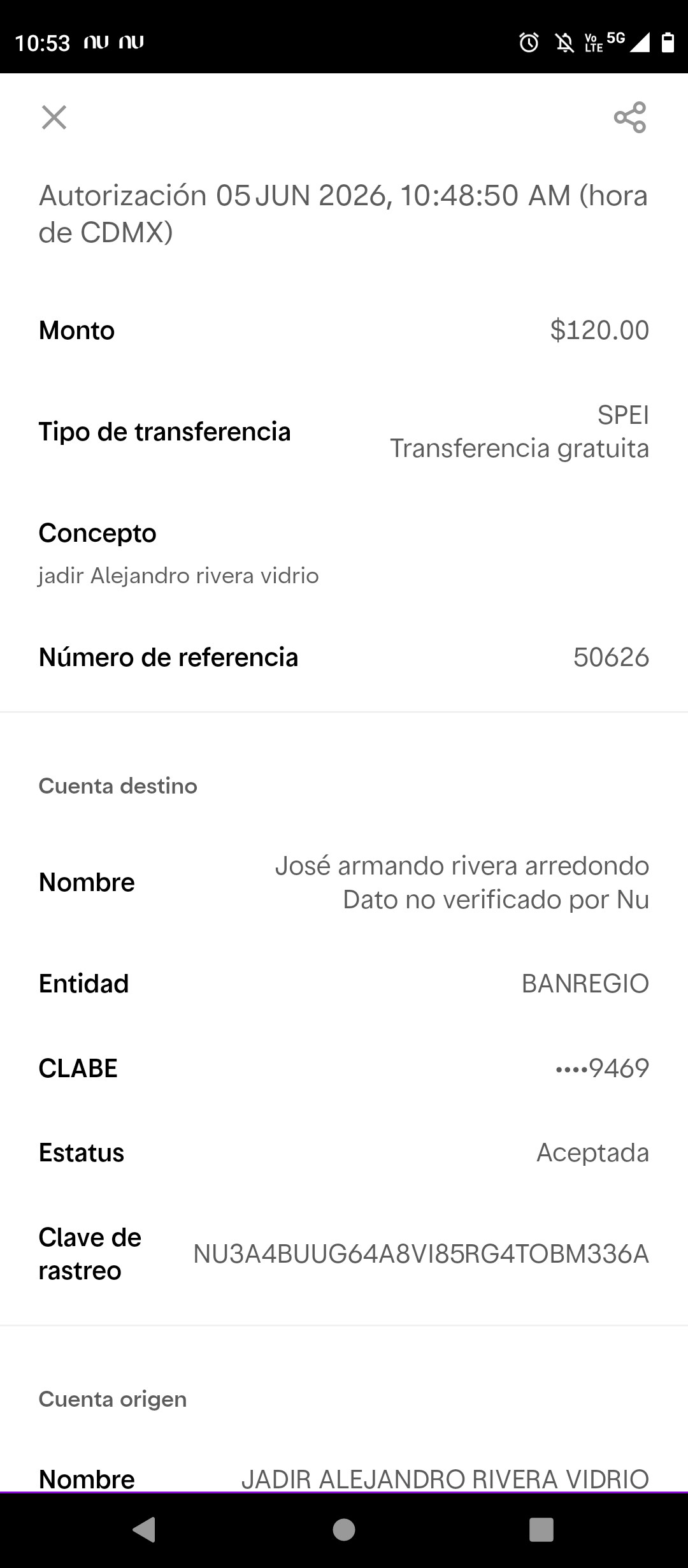Screen dimensions: 688x1568
Task: Go to the home screen
Action: point(344,1529)
